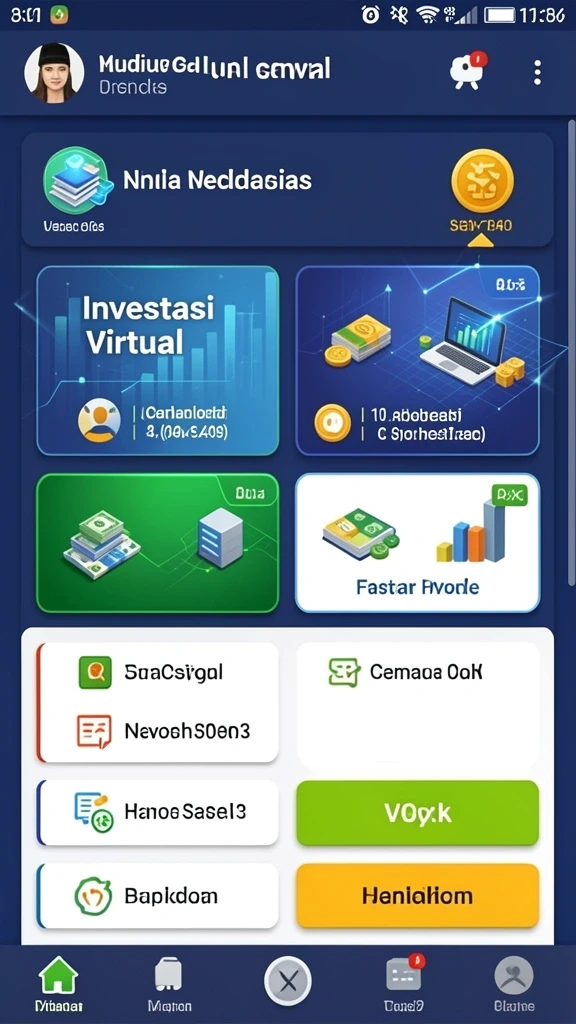Open the laptop and coins card
This screenshot has height=1024, width=576.
(417, 360)
